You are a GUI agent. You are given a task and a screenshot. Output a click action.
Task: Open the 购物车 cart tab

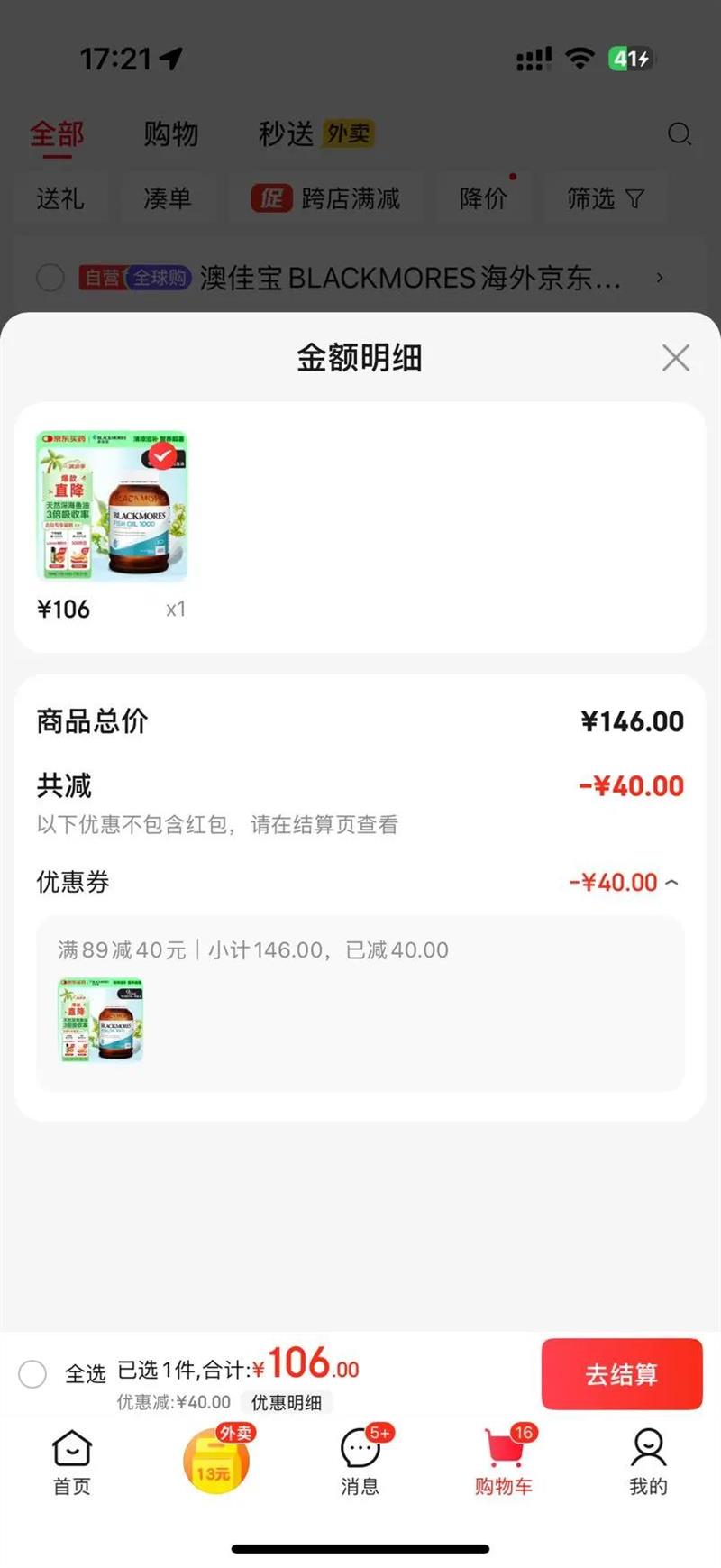coord(505,1463)
